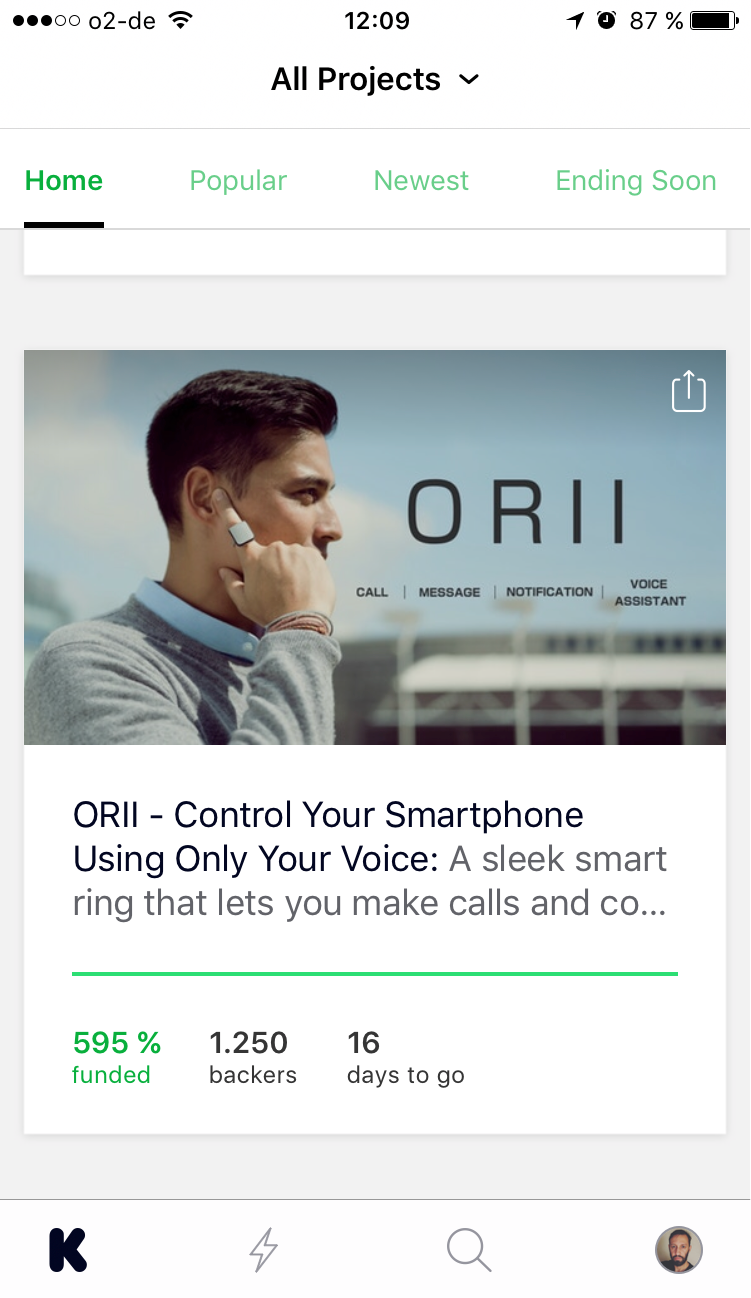This screenshot has width=751, height=1298.
Task: Share the ORII project
Action: pos(688,391)
